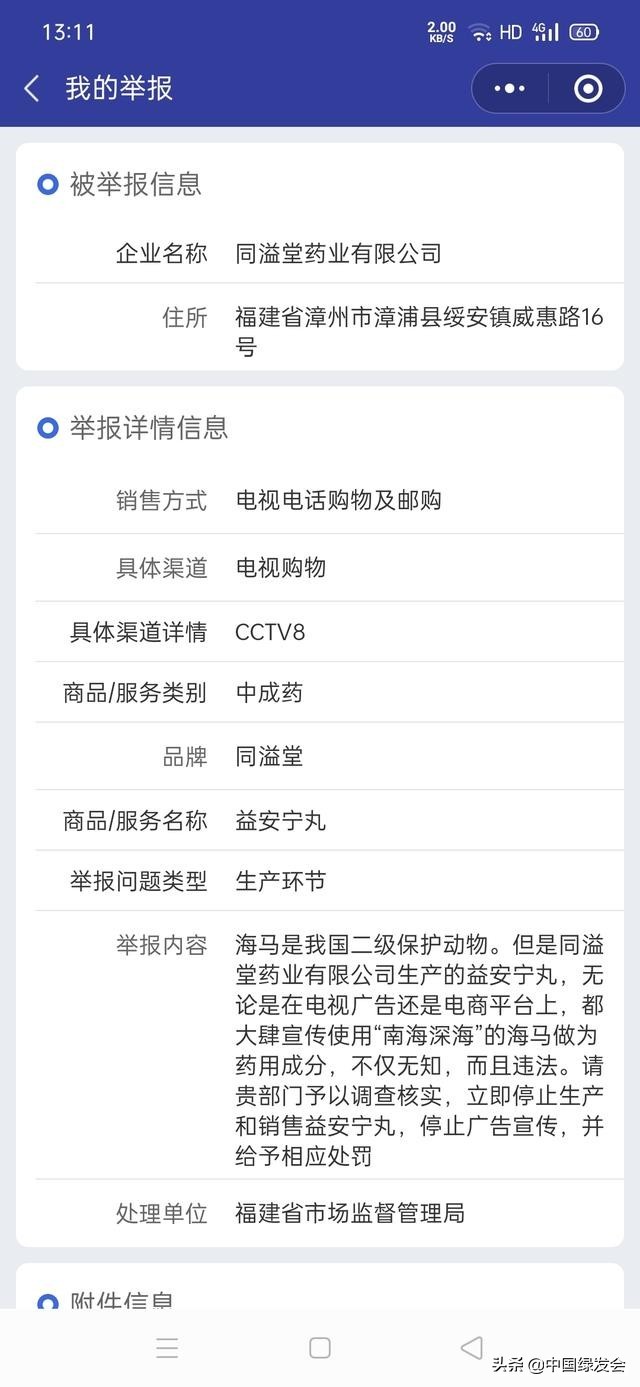Viewport: 640px width, 1387px height.
Task: Tap the system home square button
Action: (x=320, y=1348)
